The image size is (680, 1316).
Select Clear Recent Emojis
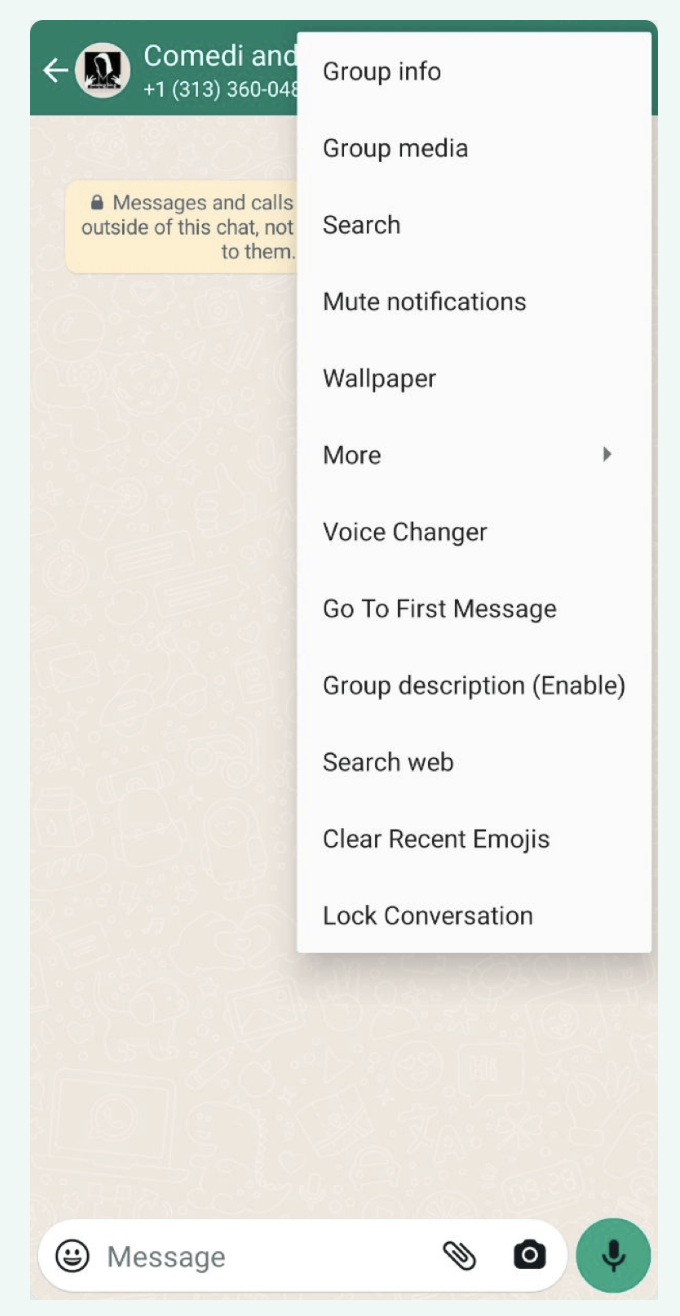pos(474,839)
